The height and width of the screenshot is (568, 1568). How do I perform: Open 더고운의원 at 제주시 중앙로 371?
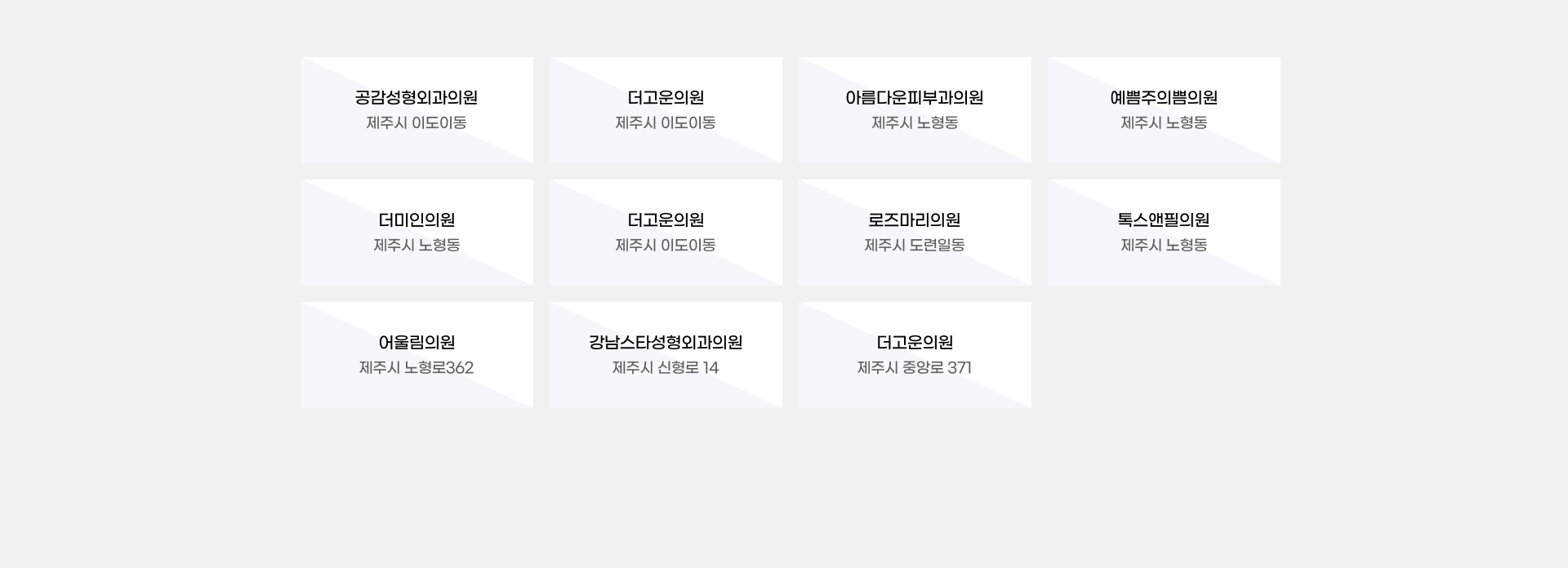click(x=915, y=354)
